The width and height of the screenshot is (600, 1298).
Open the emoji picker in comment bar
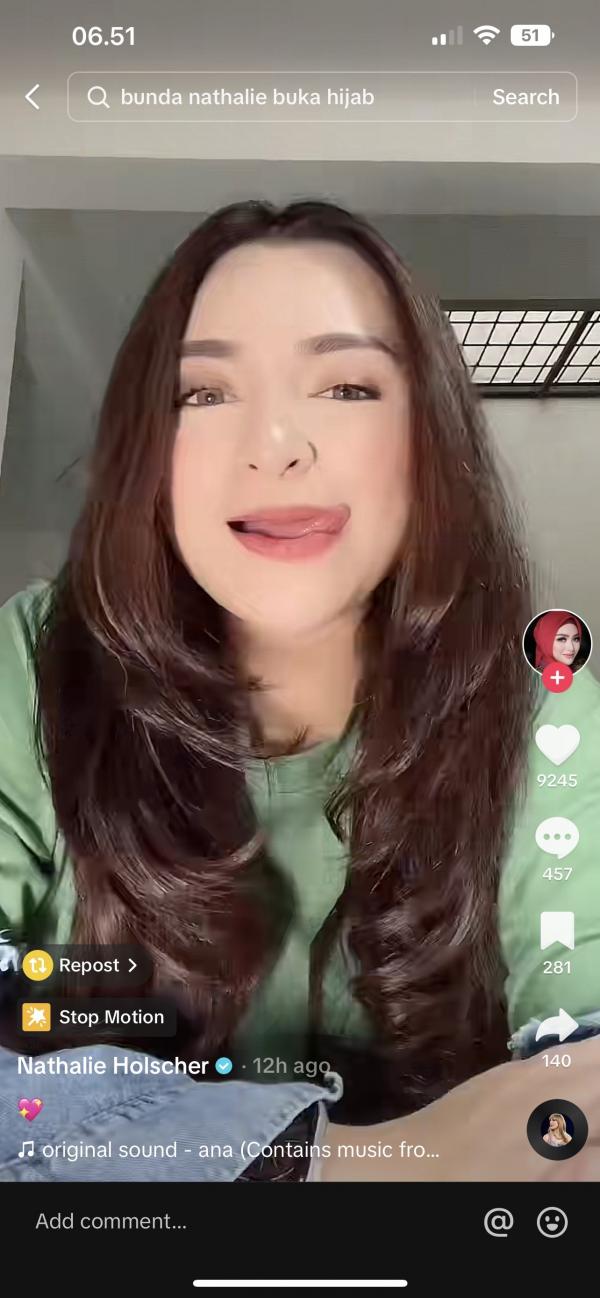point(552,1221)
